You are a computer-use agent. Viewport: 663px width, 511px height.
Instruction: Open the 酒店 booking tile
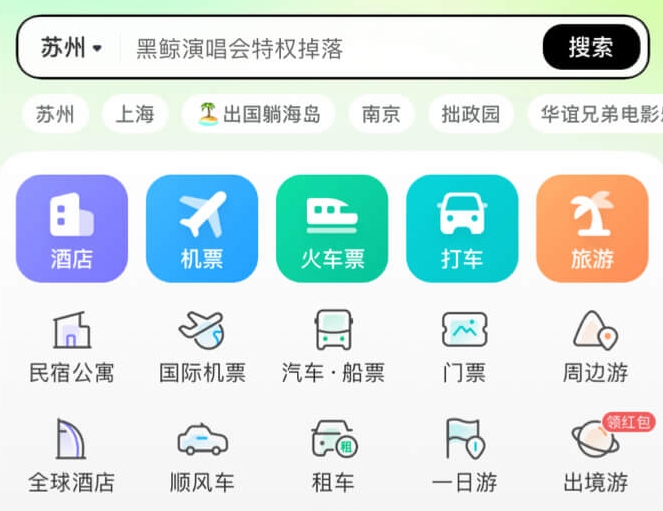pos(72,229)
